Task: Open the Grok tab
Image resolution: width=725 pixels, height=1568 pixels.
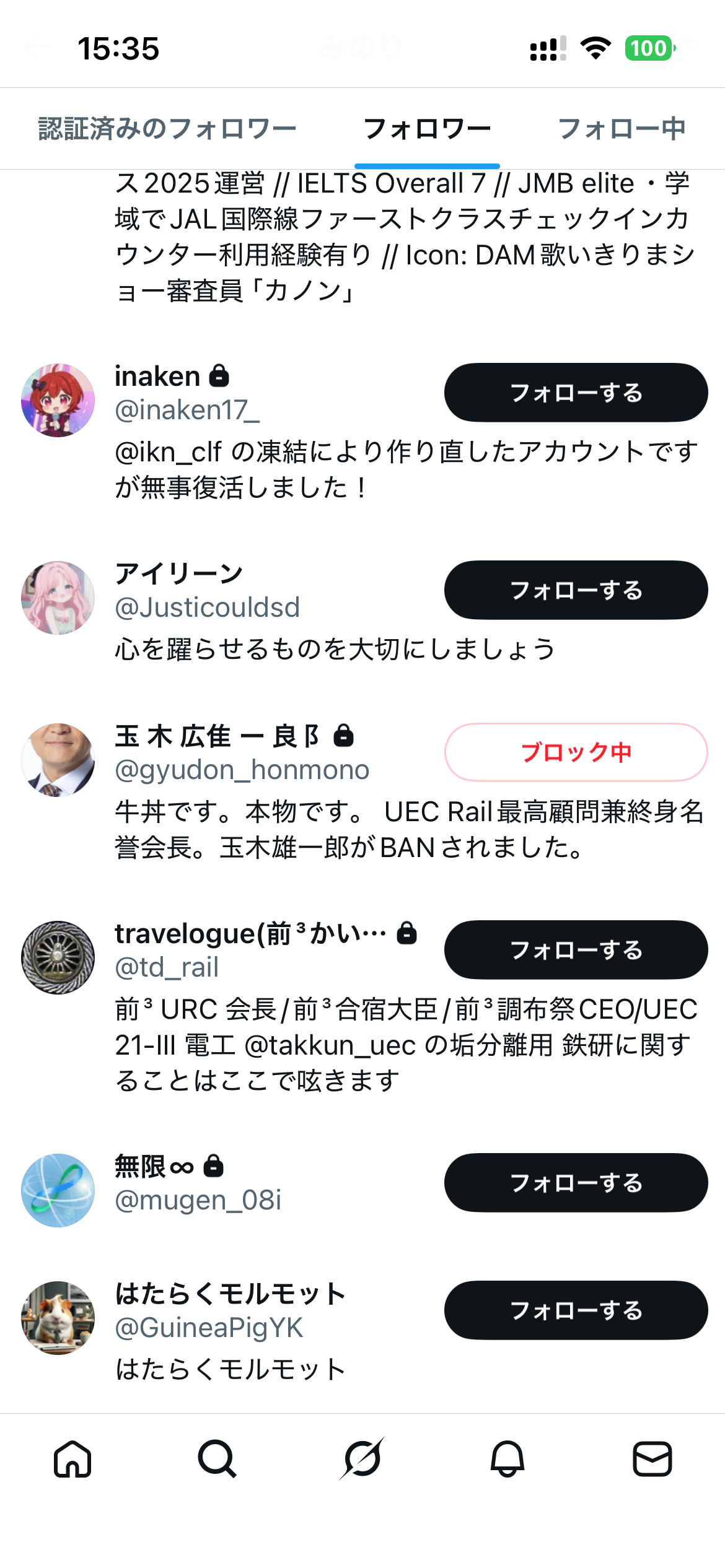Action: (x=362, y=1459)
